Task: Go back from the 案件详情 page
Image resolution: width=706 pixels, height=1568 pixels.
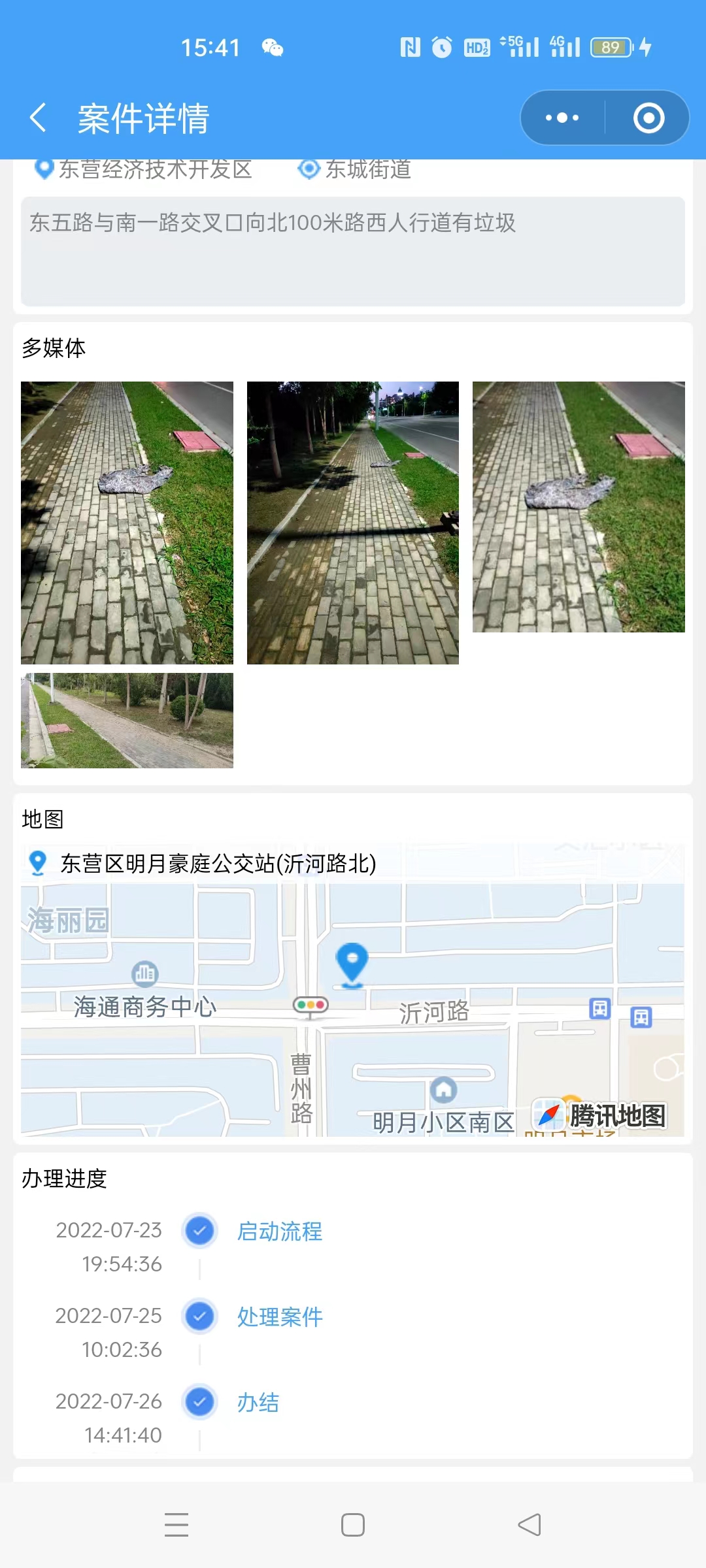Action: [39, 118]
